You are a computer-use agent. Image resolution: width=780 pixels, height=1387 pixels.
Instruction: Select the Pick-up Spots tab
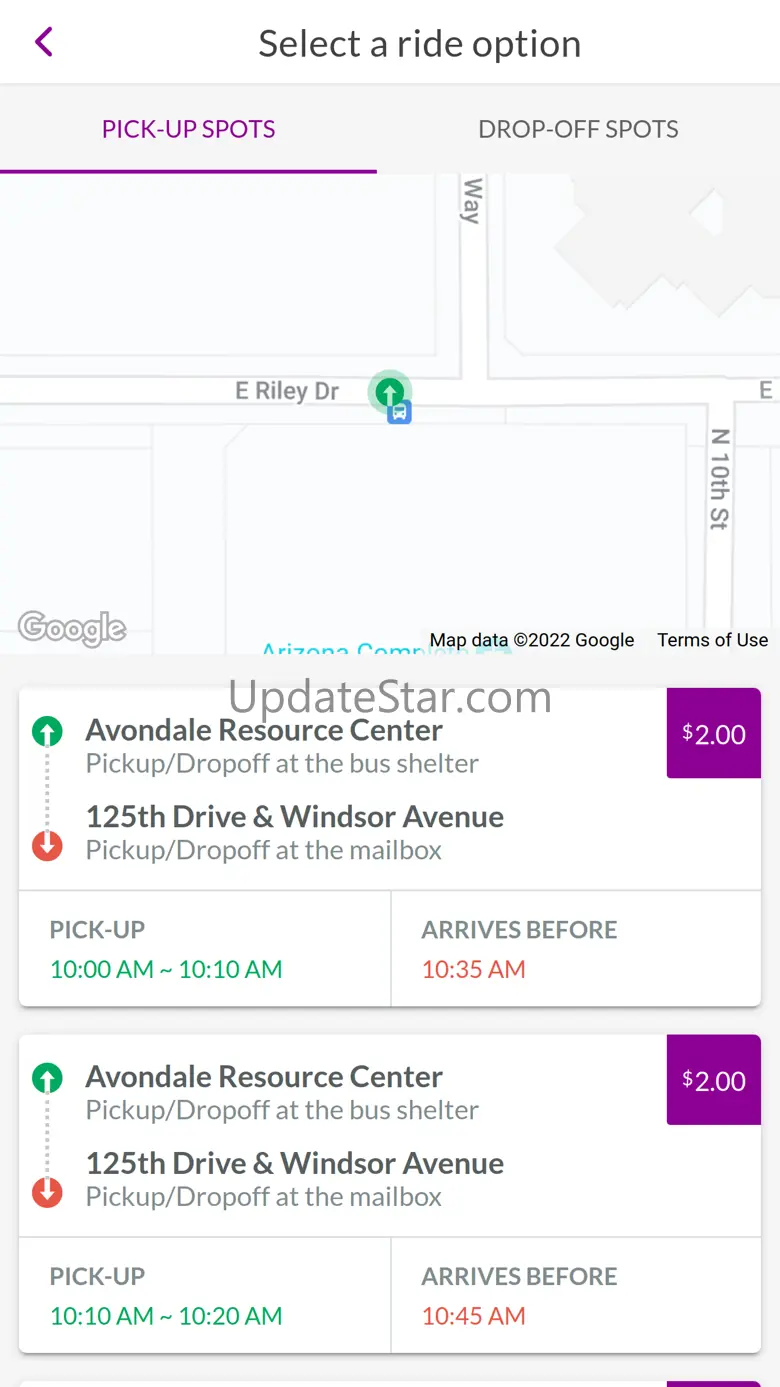pyautogui.click(x=188, y=129)
